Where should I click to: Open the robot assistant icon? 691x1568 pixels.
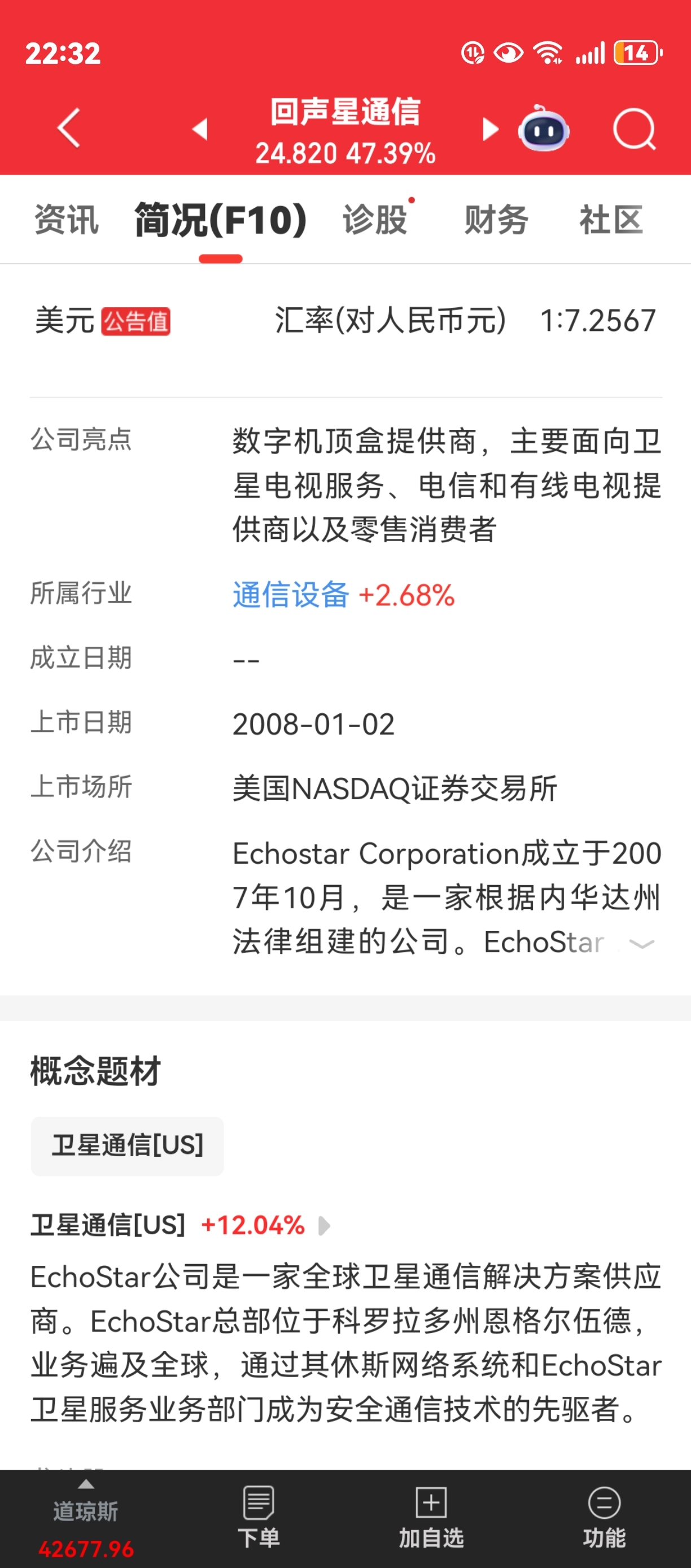pos(543,128)
